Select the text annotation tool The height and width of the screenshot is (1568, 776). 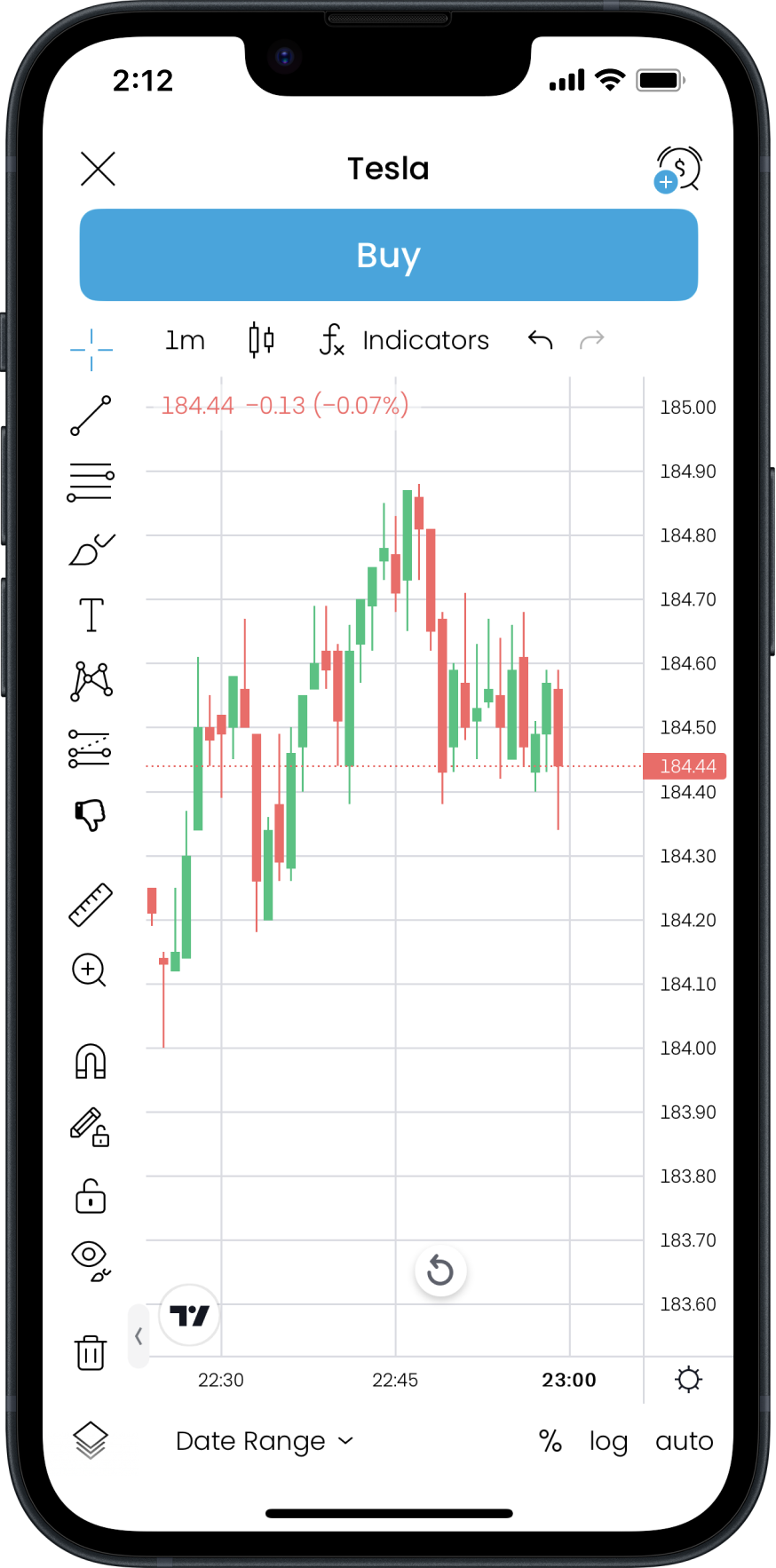(x=91, y=614)
